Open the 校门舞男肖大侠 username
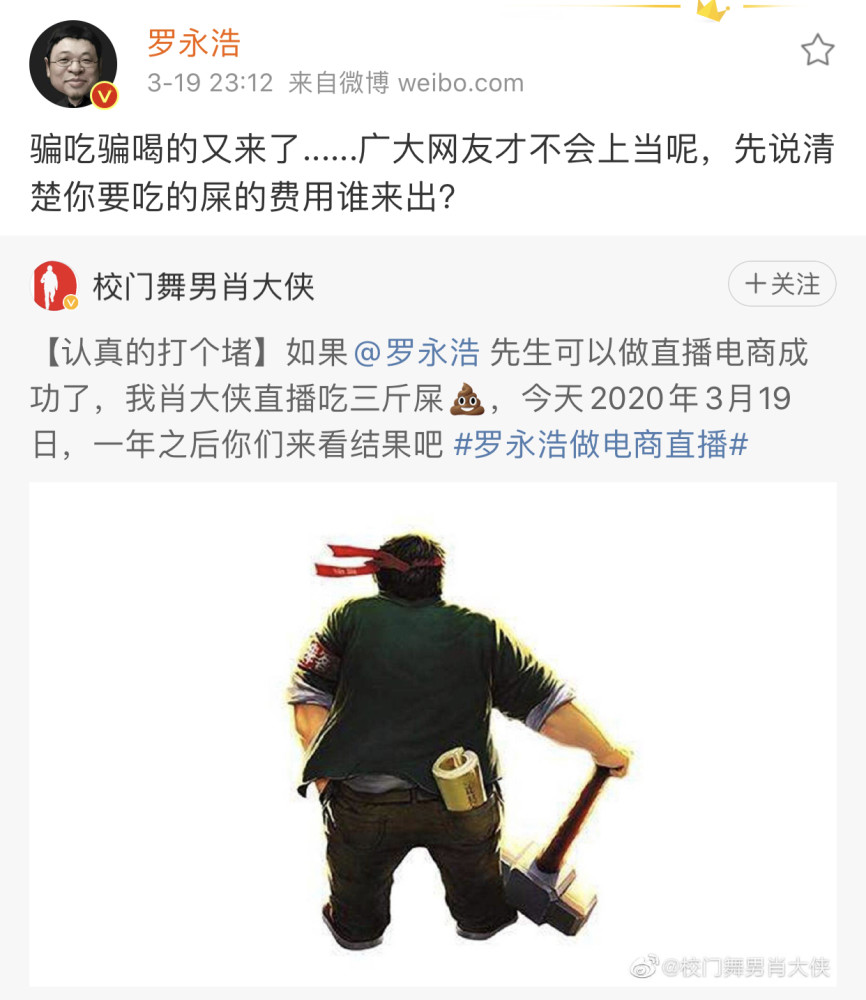 pos(203,287)
